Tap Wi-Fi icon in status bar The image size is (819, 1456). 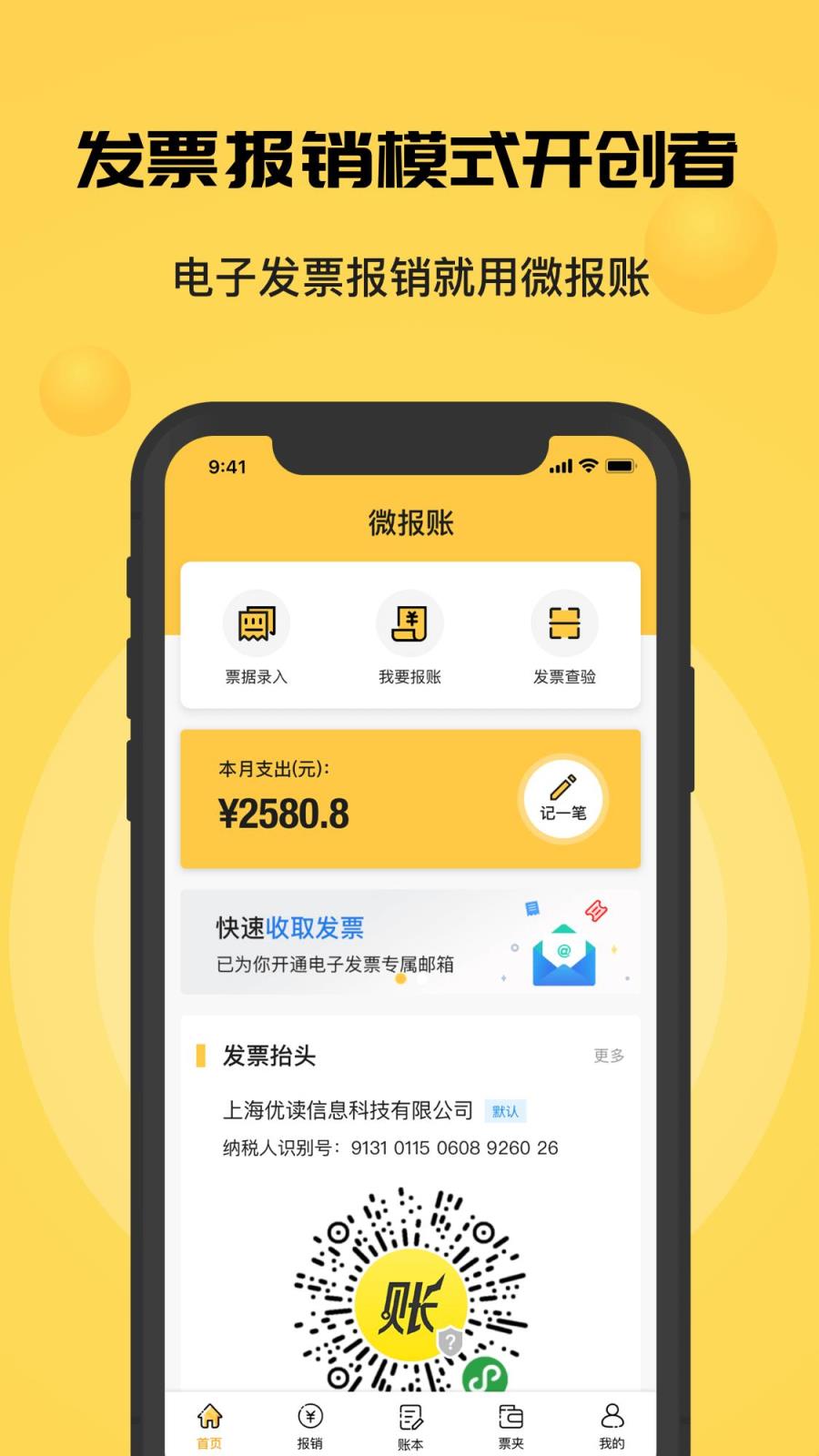588,466
